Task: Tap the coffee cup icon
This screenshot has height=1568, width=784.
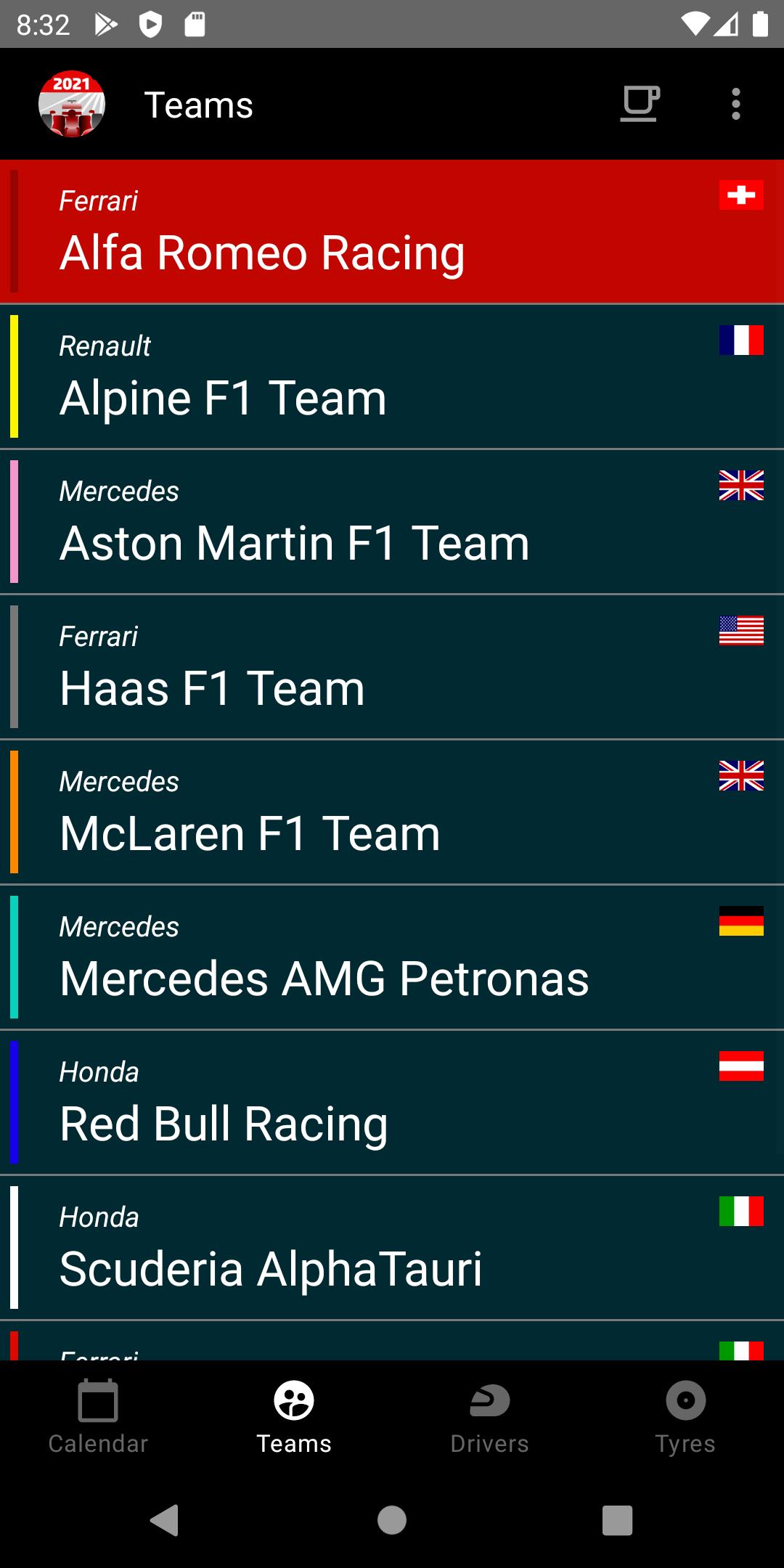Action: click(640, 104)
